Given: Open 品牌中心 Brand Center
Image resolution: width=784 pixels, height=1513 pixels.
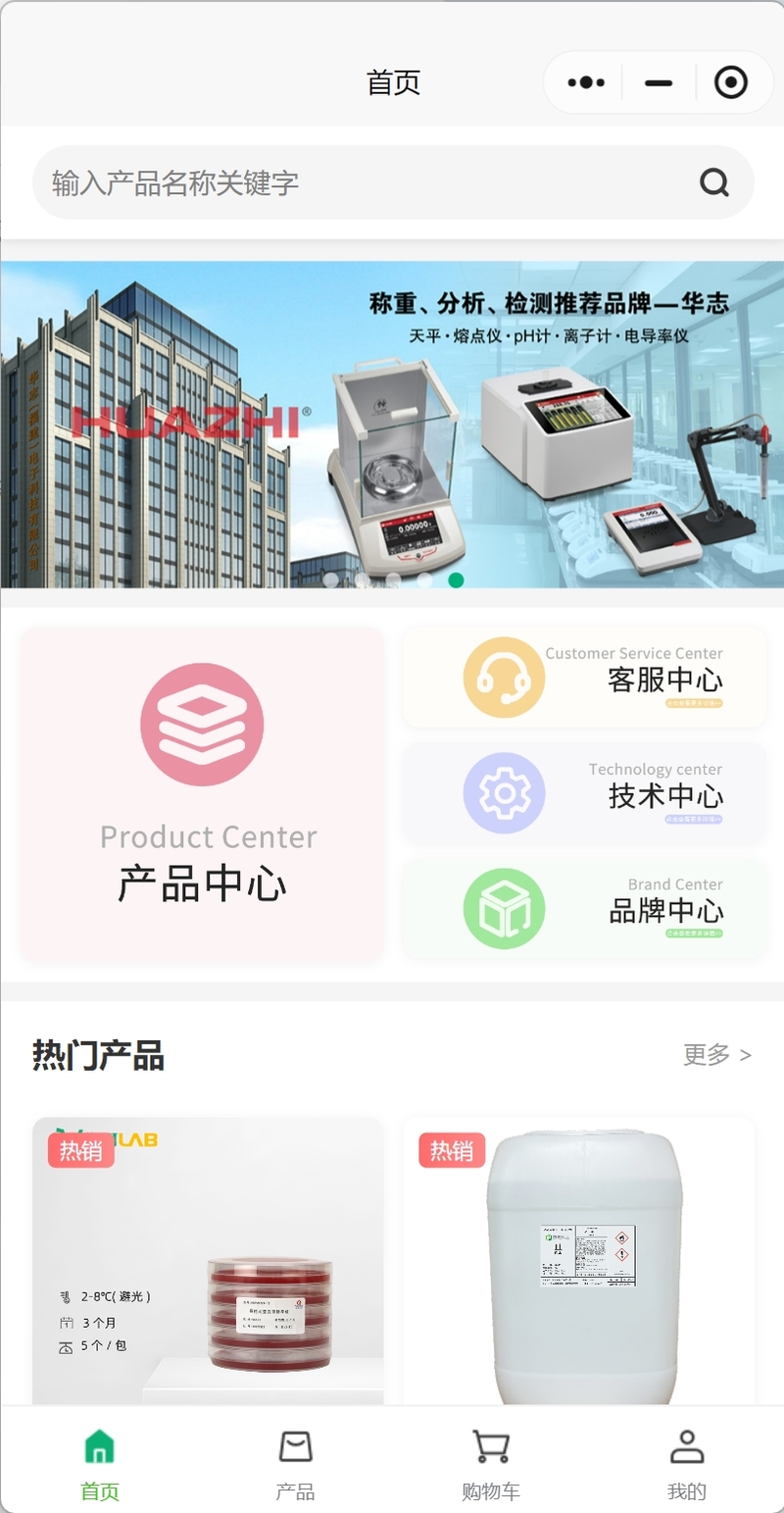Looking at the screenshot, I should tap(584, 909).
